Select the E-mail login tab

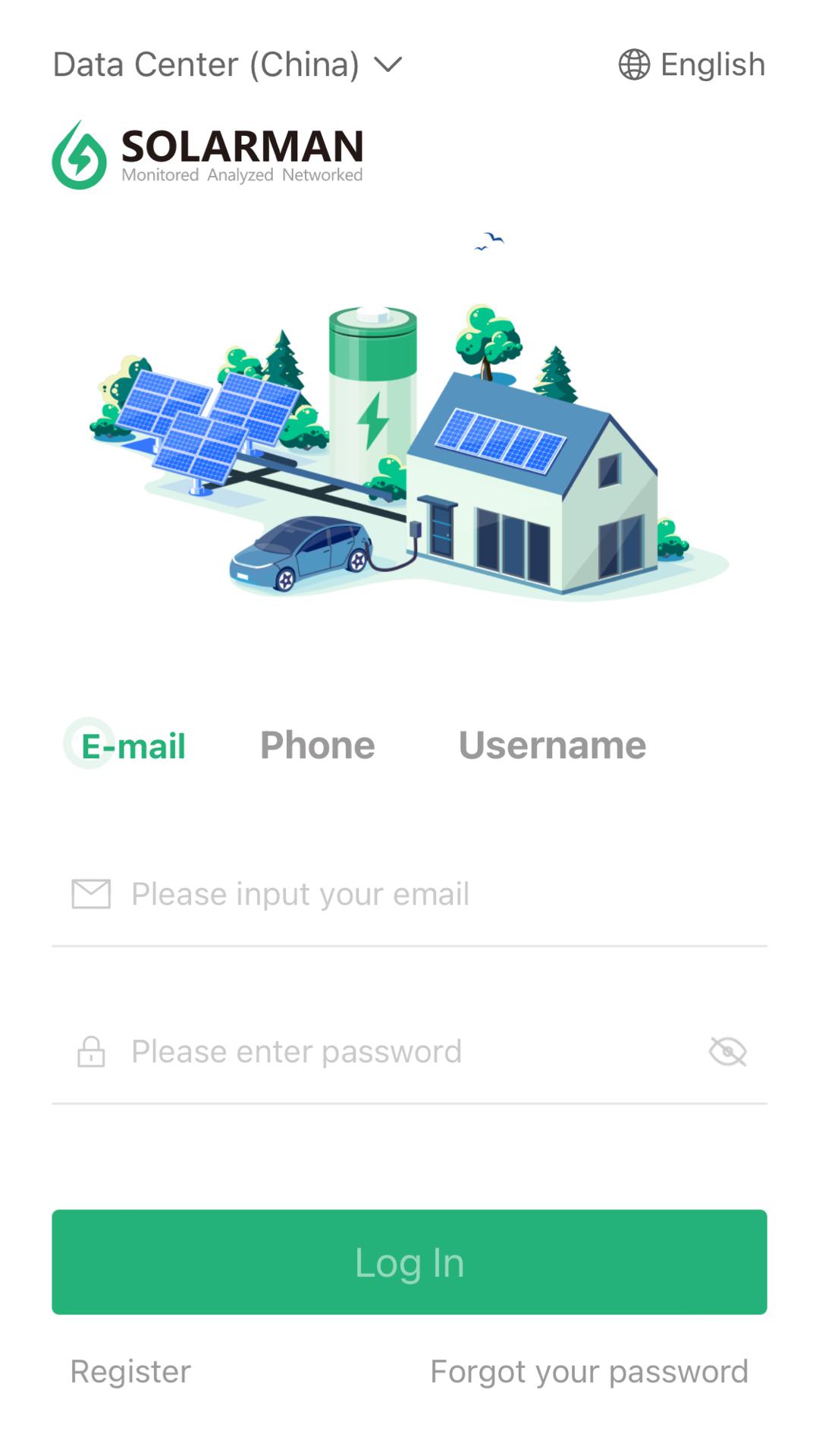[133, 745]
